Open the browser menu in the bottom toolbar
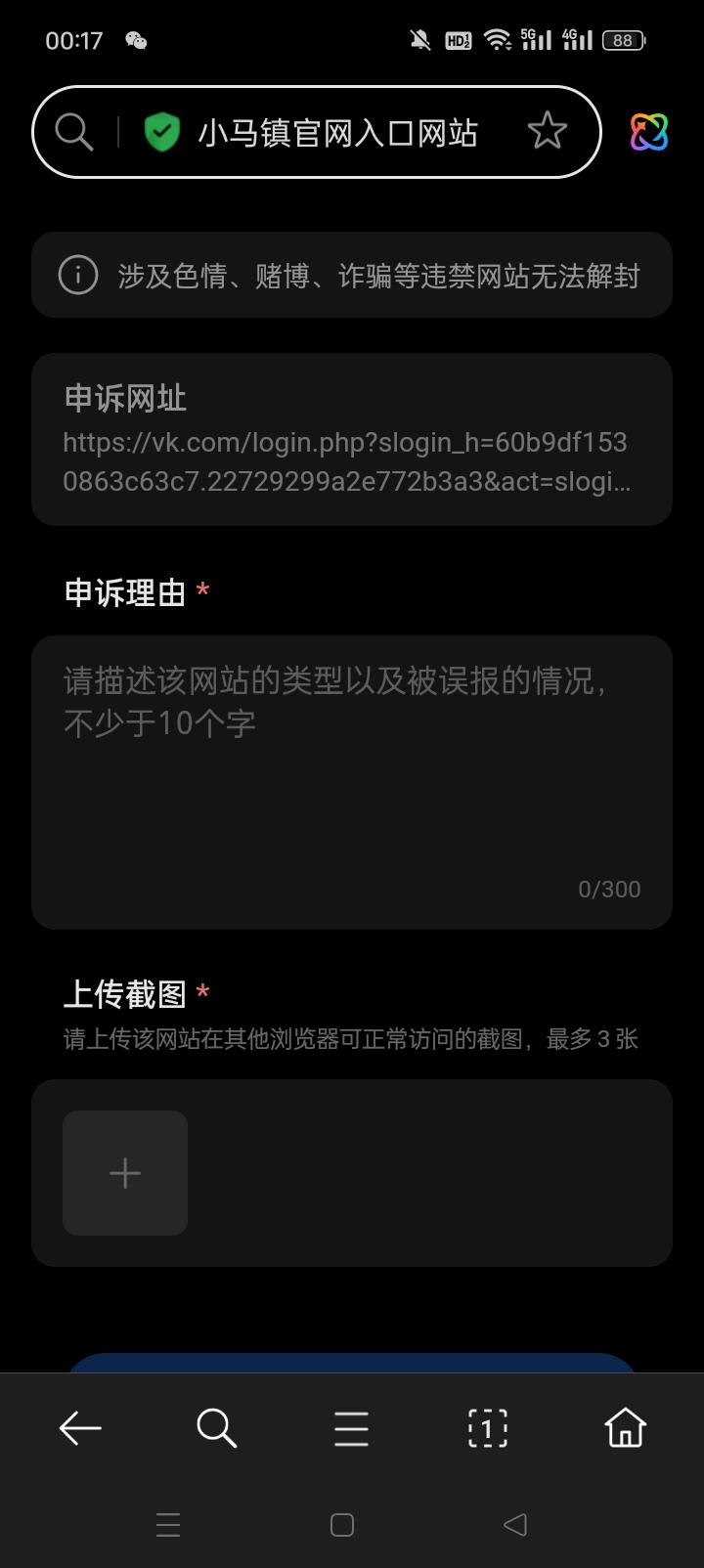 click(x=351, y=1428)
